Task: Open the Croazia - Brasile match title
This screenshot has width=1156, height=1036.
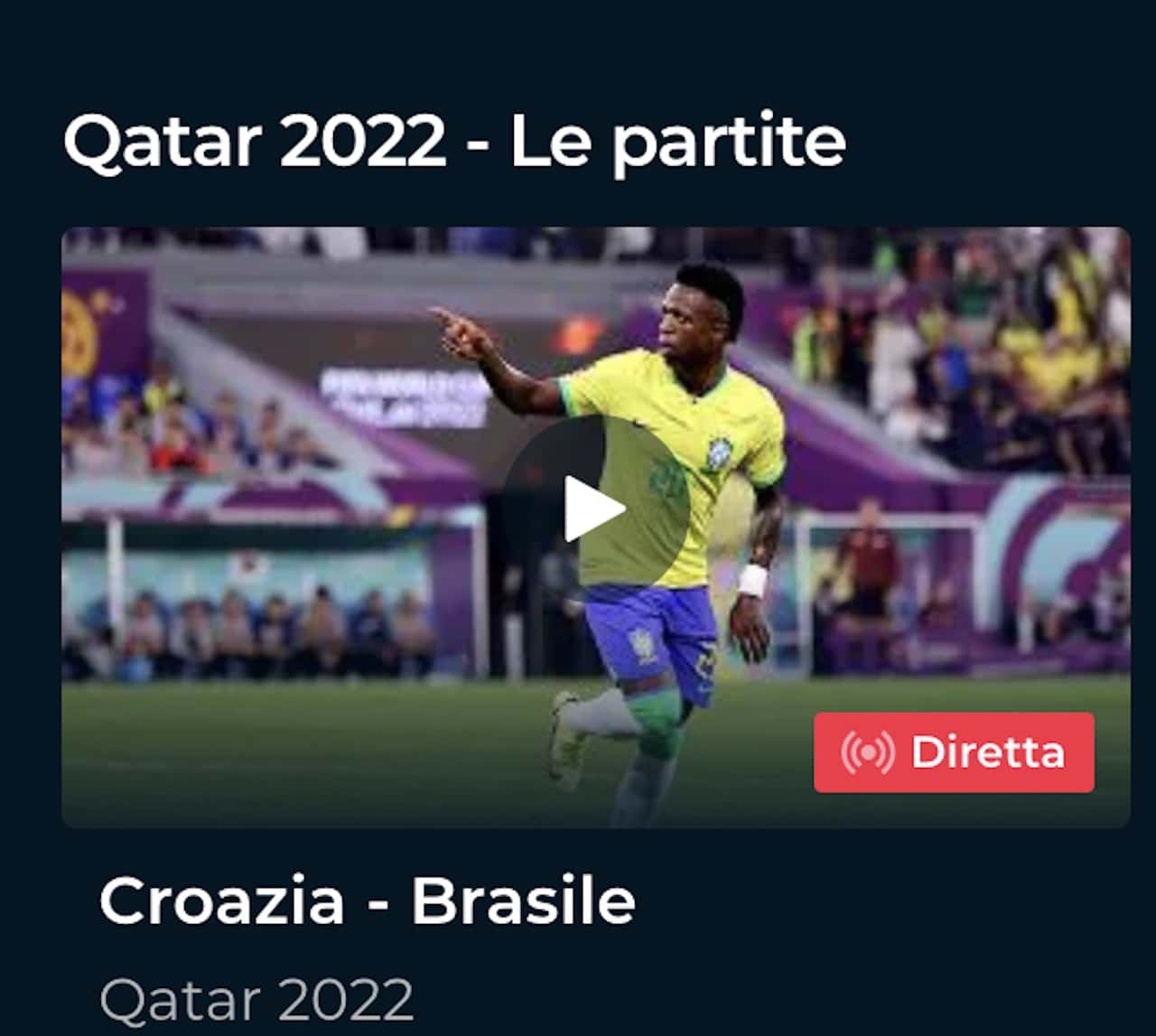Action: click(x=367, y=901)
